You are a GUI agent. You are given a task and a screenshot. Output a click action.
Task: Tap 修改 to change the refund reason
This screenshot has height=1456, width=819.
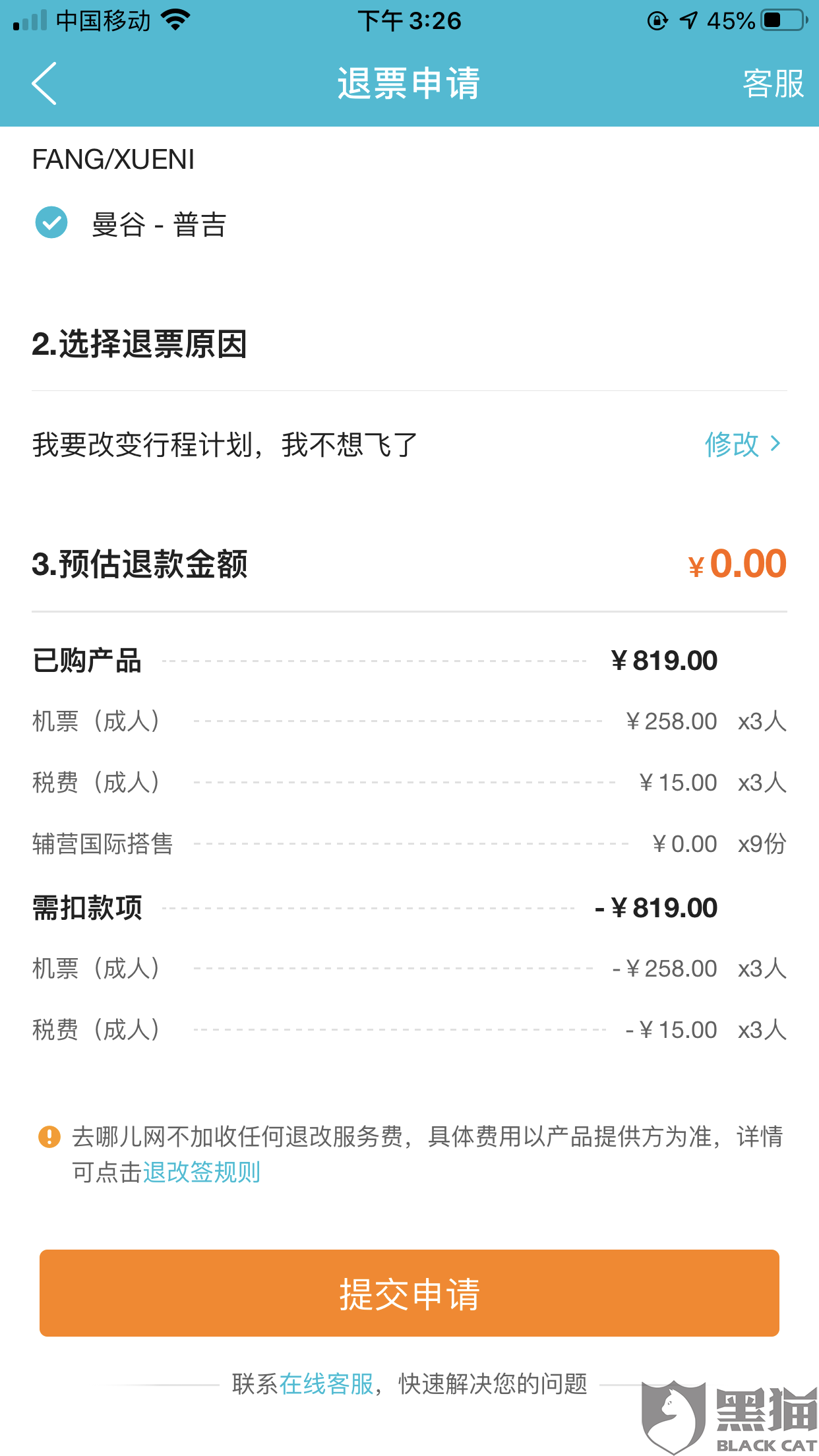pyautogui.click(x=743, y=444)
